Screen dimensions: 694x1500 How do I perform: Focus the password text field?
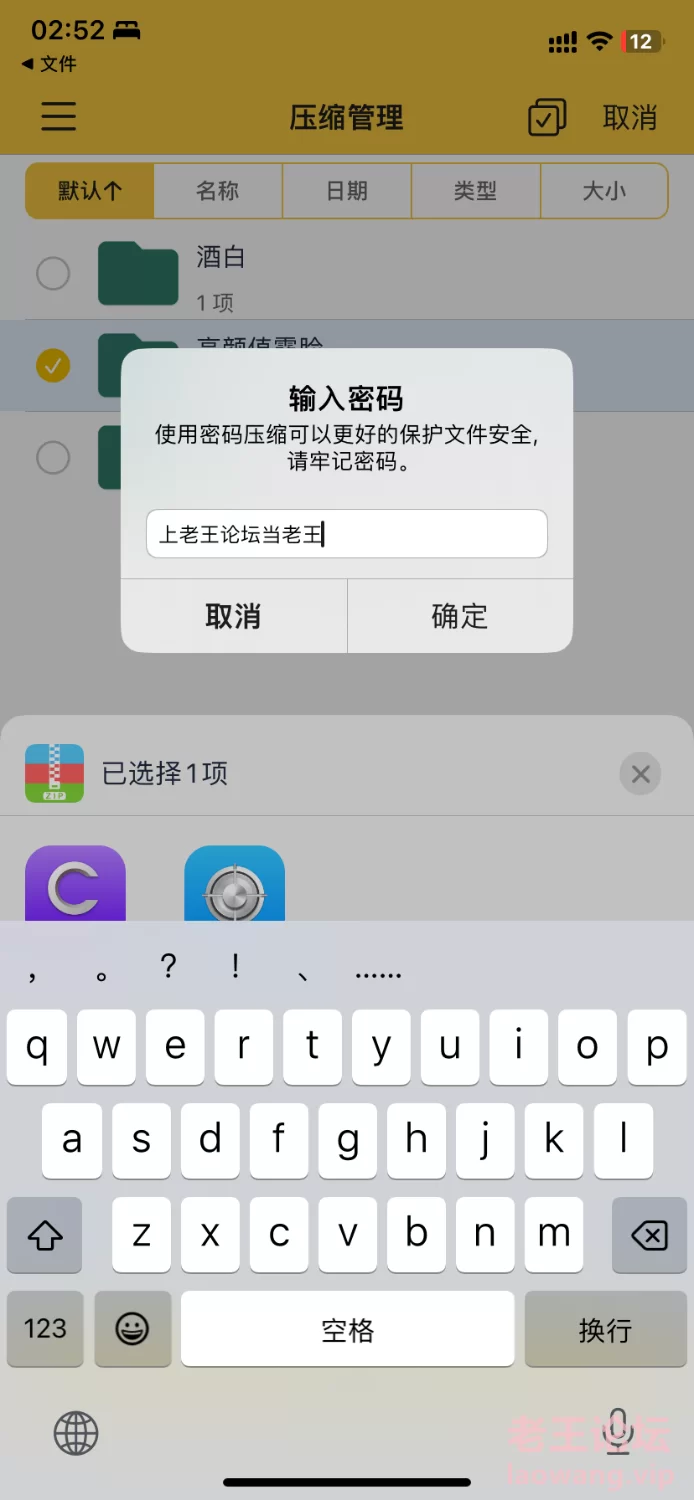(346, 534)
